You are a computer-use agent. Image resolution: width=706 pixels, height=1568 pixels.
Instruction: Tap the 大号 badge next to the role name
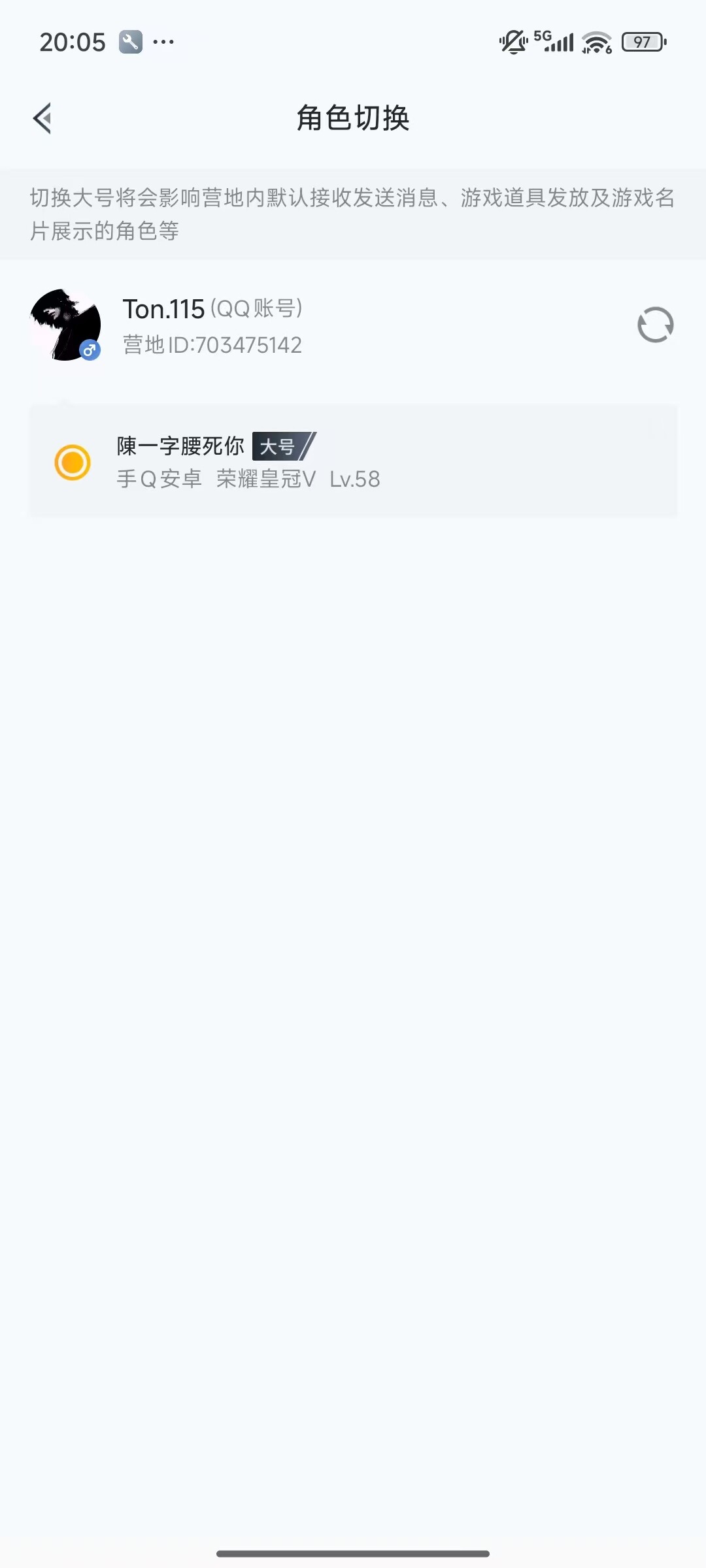click(280, 446)
